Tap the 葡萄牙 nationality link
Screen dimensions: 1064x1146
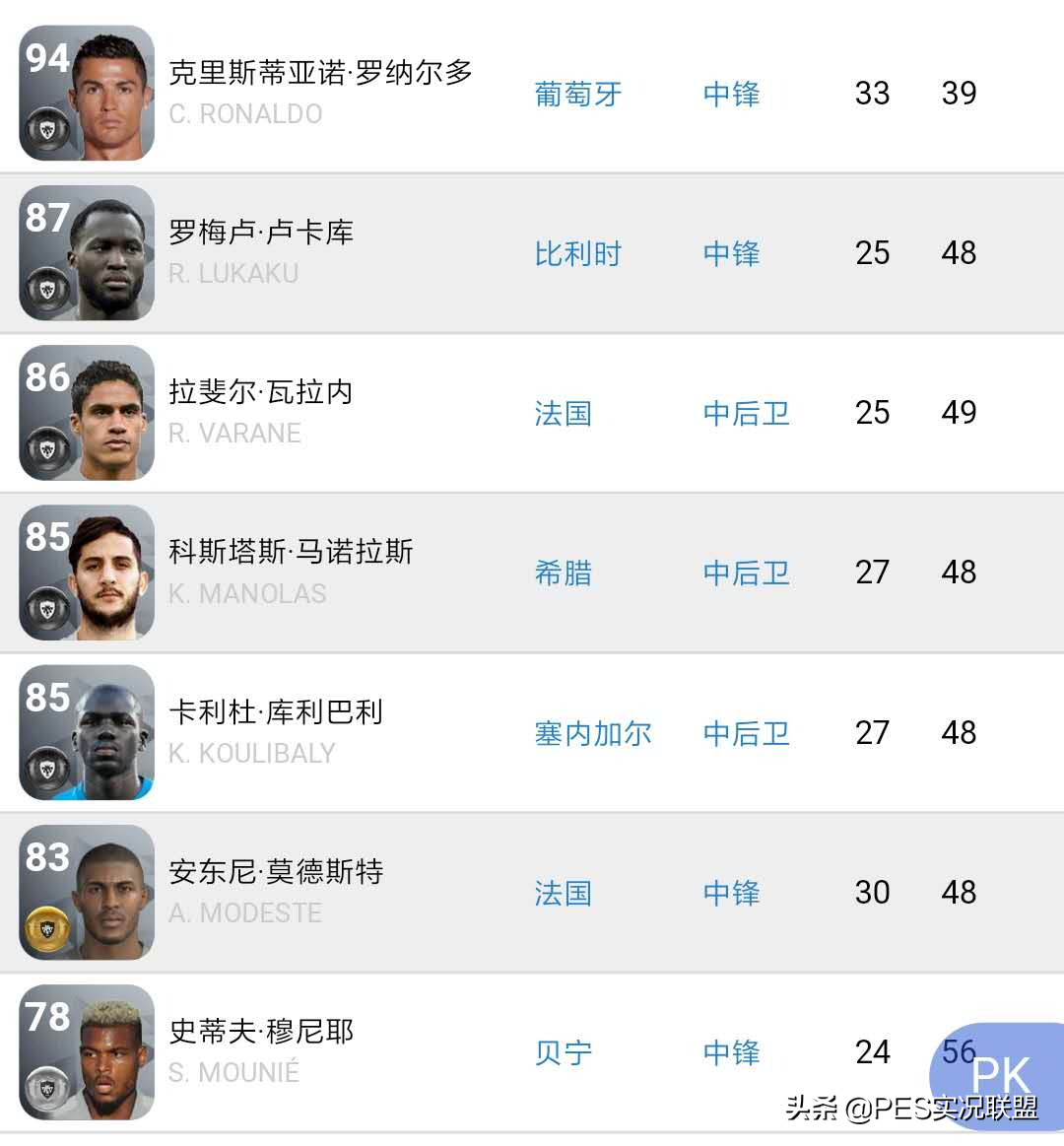[578, 95]
